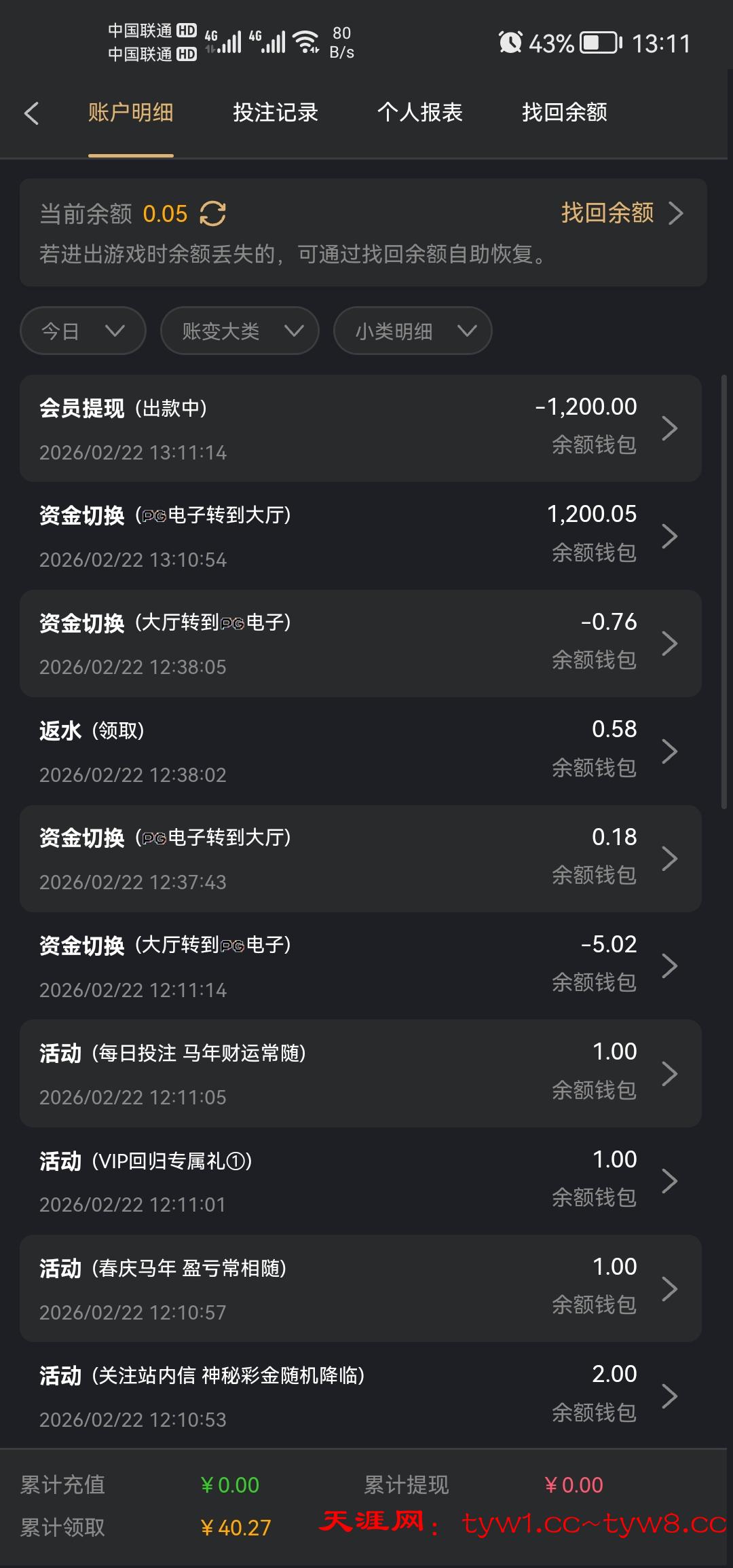The height and width of the screenshot is (1568, 733).
Task: Open the 今日 date dropdown
Action: (83, 331)
